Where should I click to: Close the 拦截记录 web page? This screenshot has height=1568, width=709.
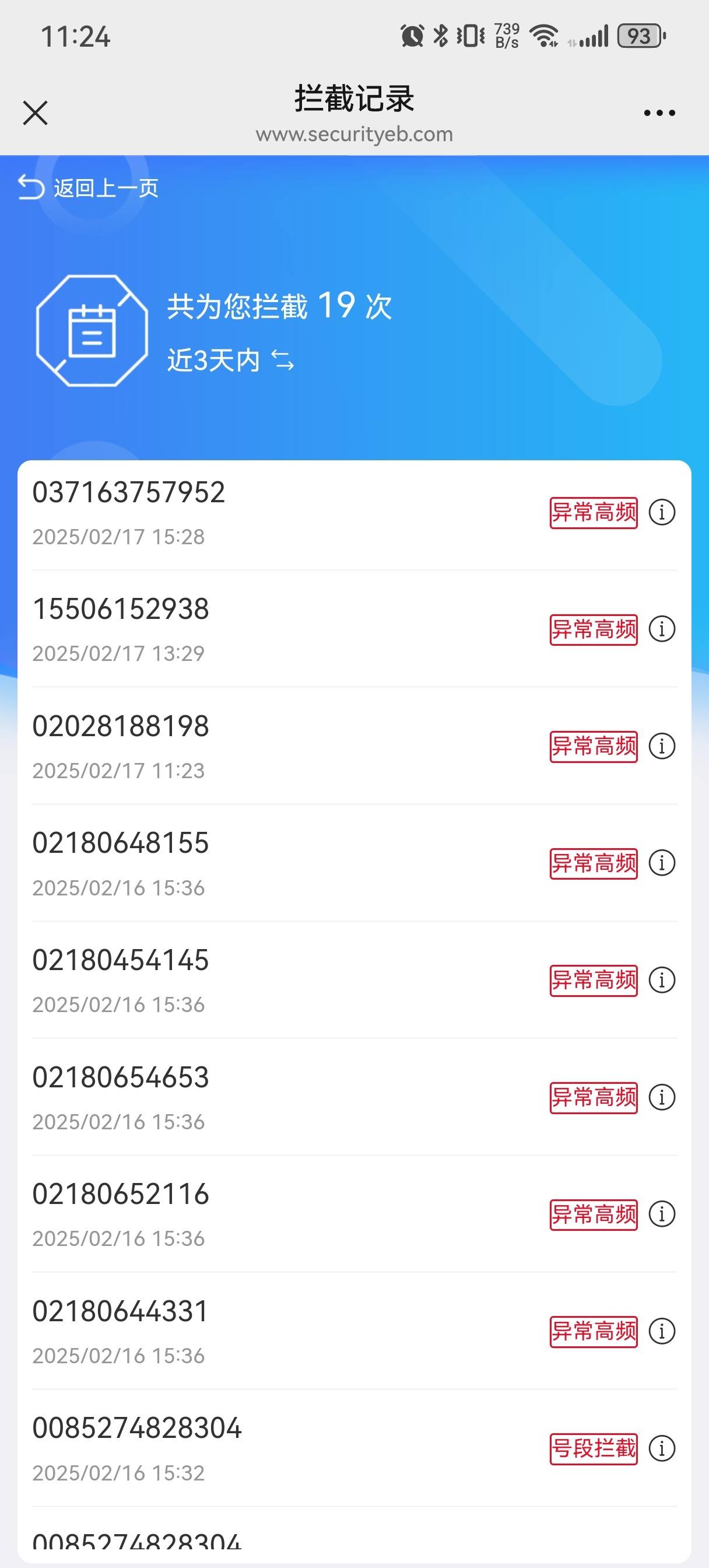point(36,113)
